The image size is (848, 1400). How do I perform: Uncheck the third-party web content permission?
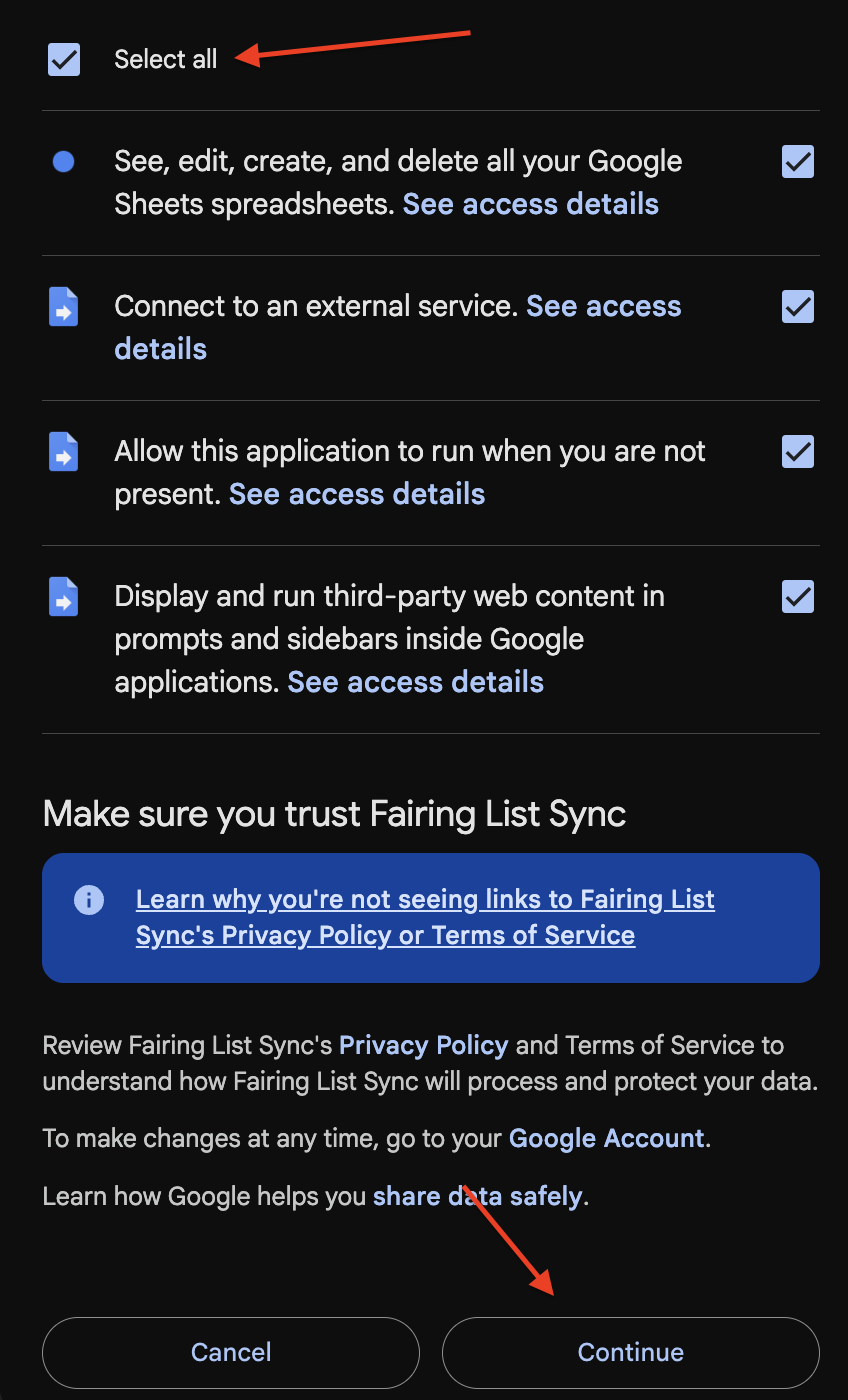798,596
